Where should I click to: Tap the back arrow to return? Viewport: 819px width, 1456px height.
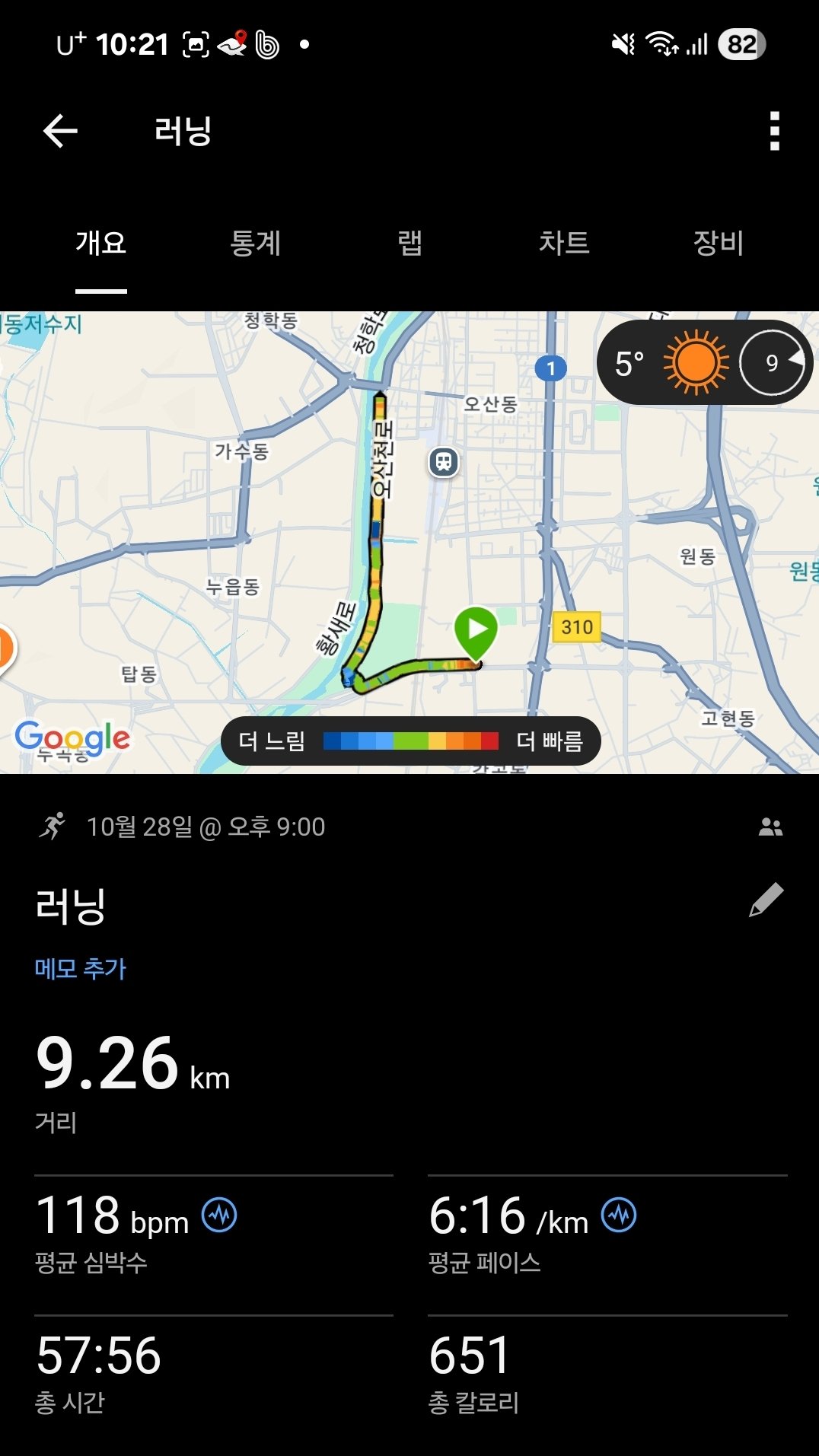[x=59, y=129]
